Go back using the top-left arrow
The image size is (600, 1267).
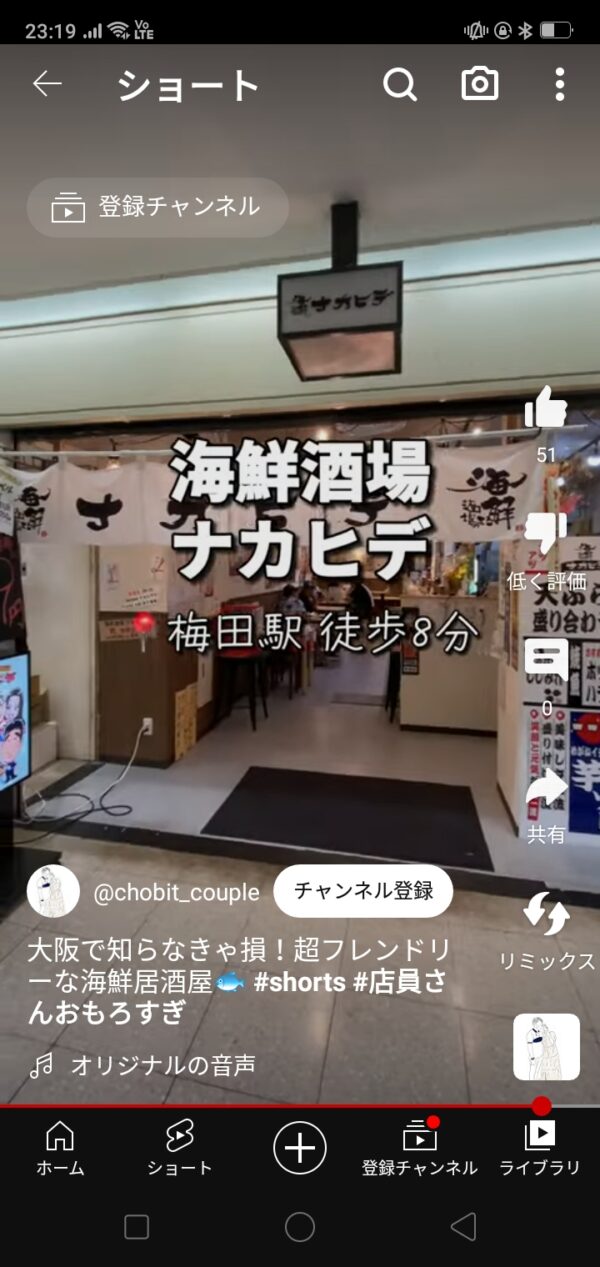point(47,85)
